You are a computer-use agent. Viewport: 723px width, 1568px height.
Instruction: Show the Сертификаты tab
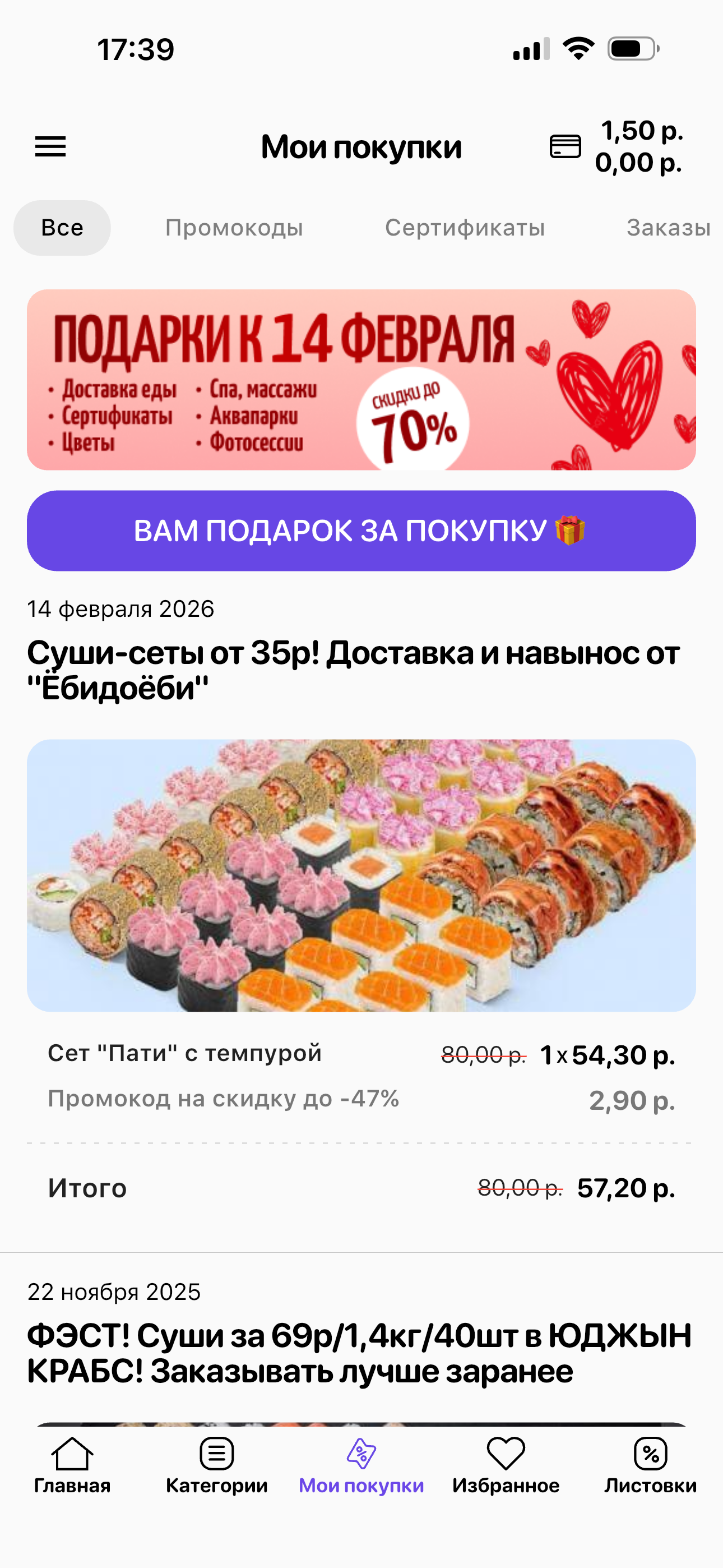click(465, 228)
